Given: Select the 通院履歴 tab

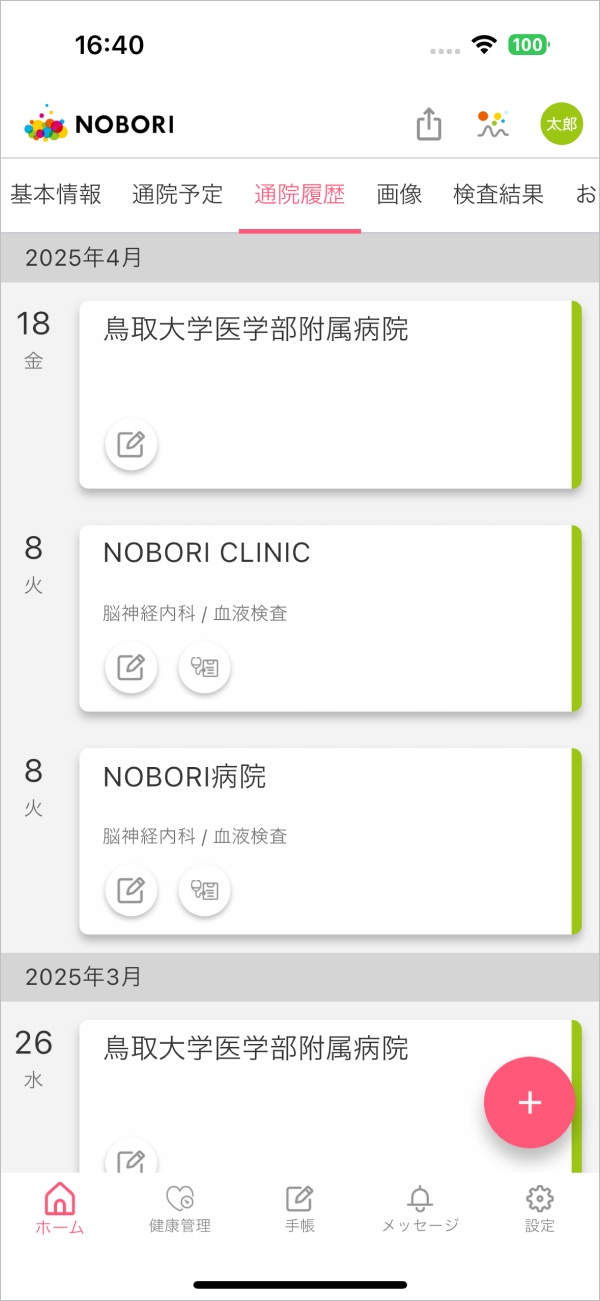Looking at the screenshot, I should tap(299, 195).
